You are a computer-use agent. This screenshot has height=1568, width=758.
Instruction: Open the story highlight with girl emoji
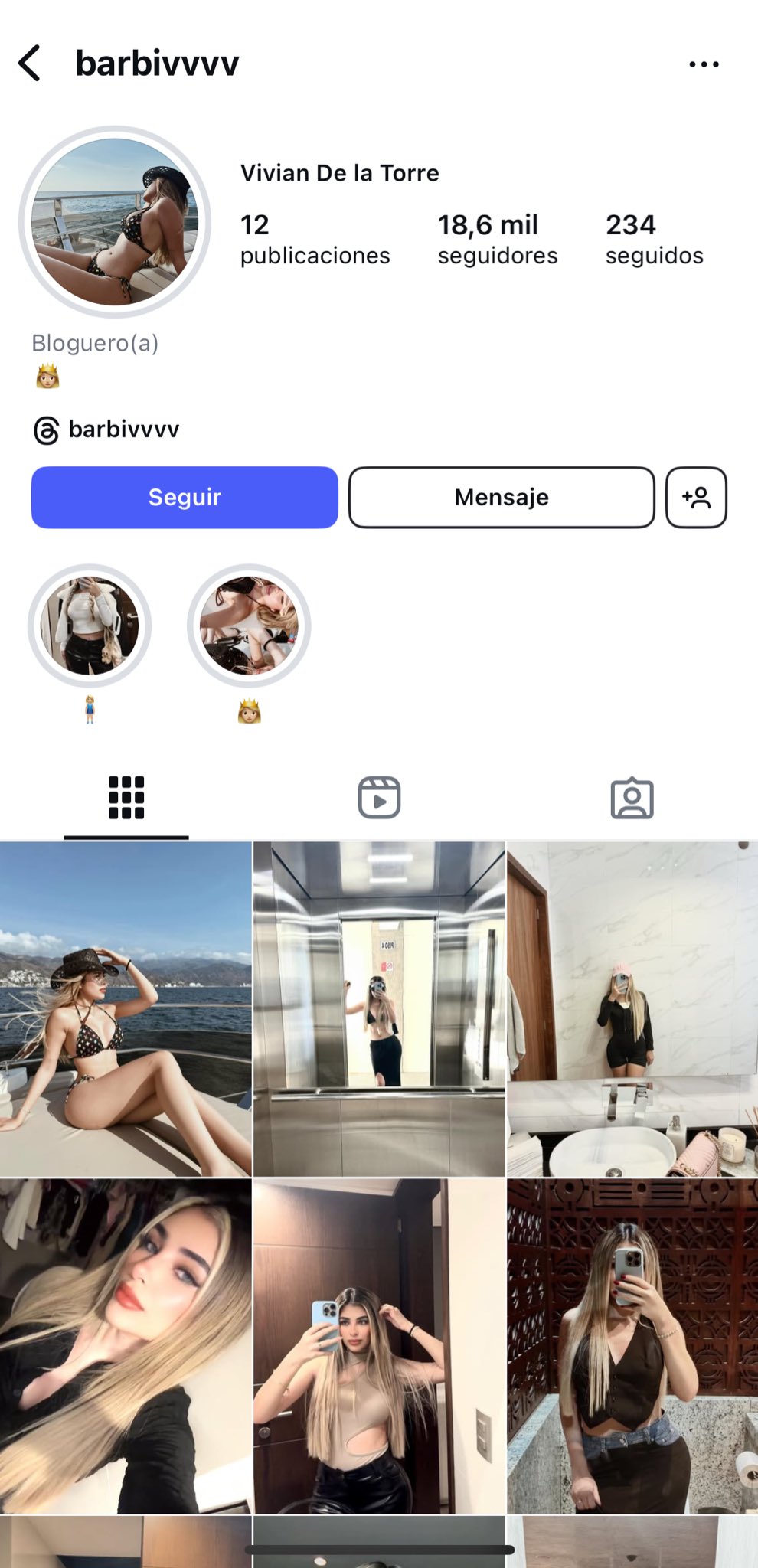pos(90,626)
